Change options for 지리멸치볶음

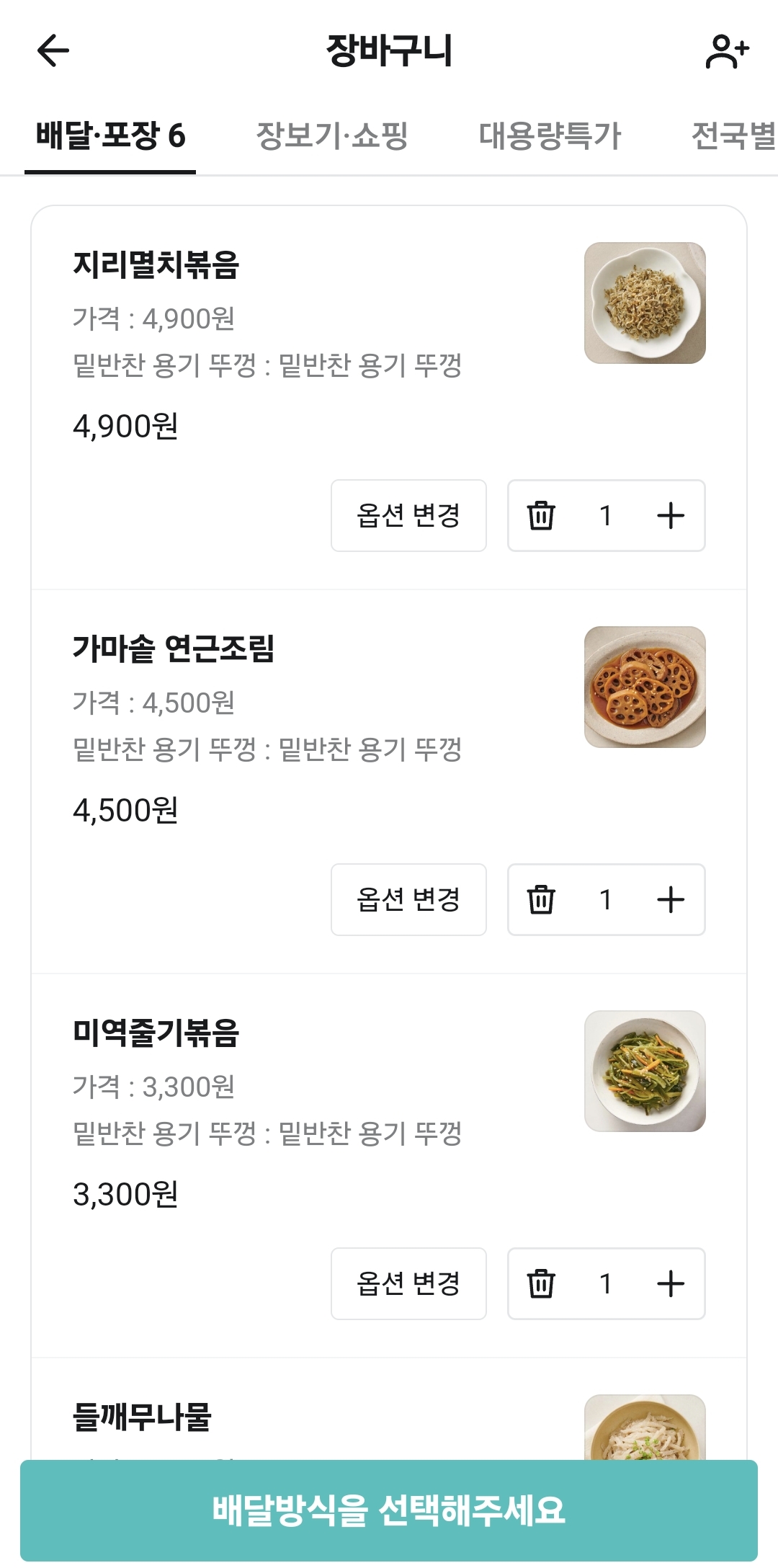tap(408, 516)
